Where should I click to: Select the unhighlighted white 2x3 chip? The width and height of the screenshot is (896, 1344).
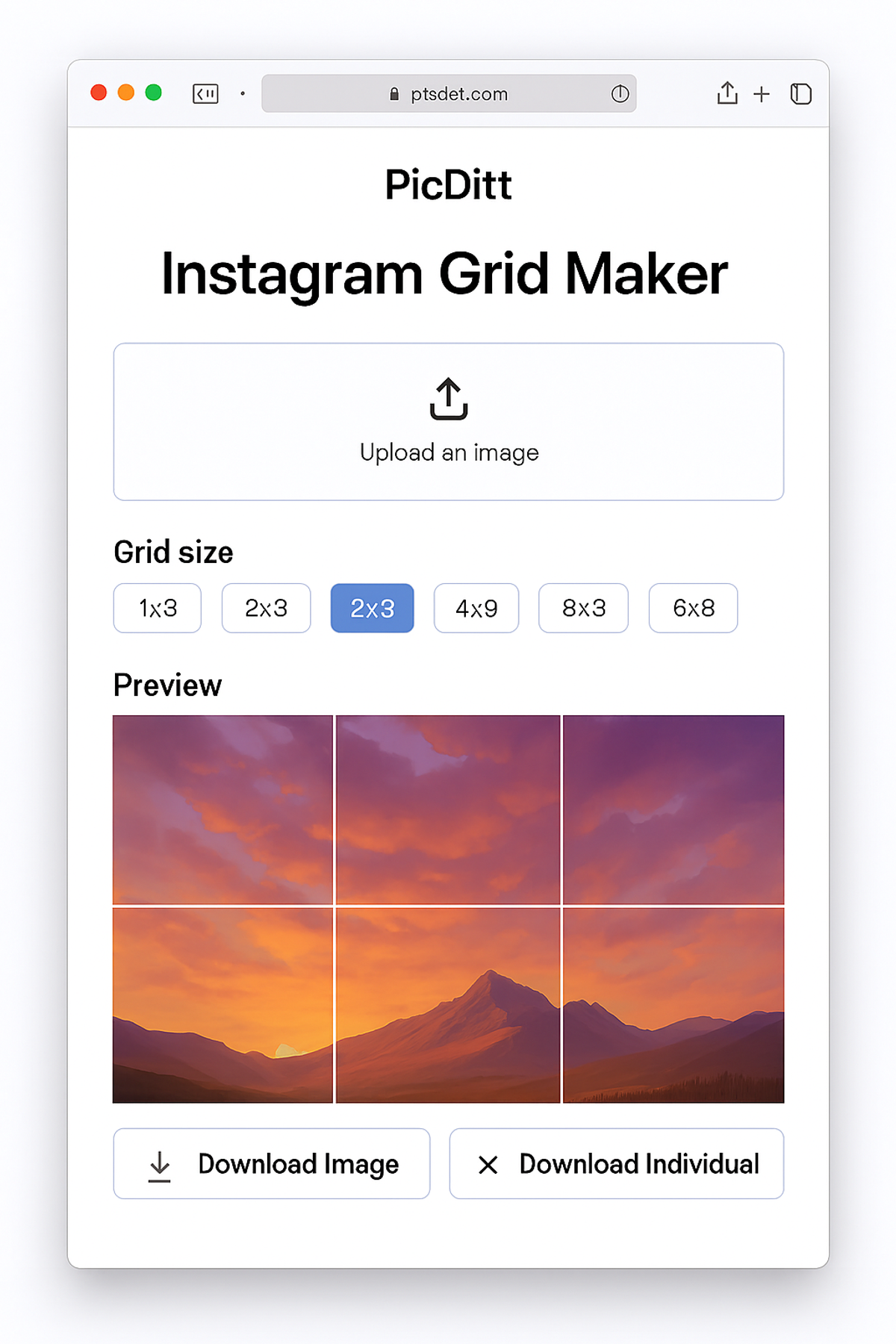pyautogui.click(x=266, y=608)
